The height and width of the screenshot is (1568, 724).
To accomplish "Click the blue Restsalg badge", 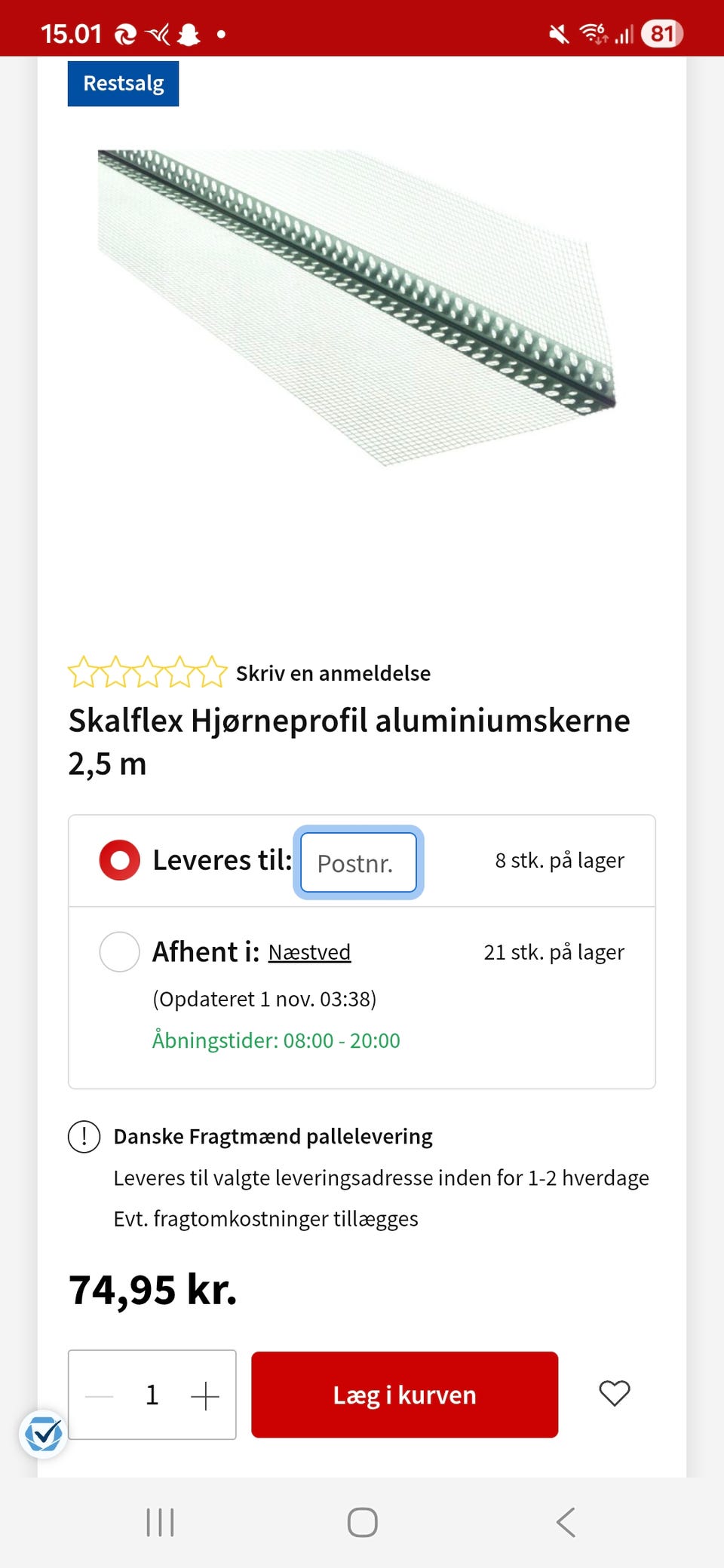I will [x=123, y=83].
